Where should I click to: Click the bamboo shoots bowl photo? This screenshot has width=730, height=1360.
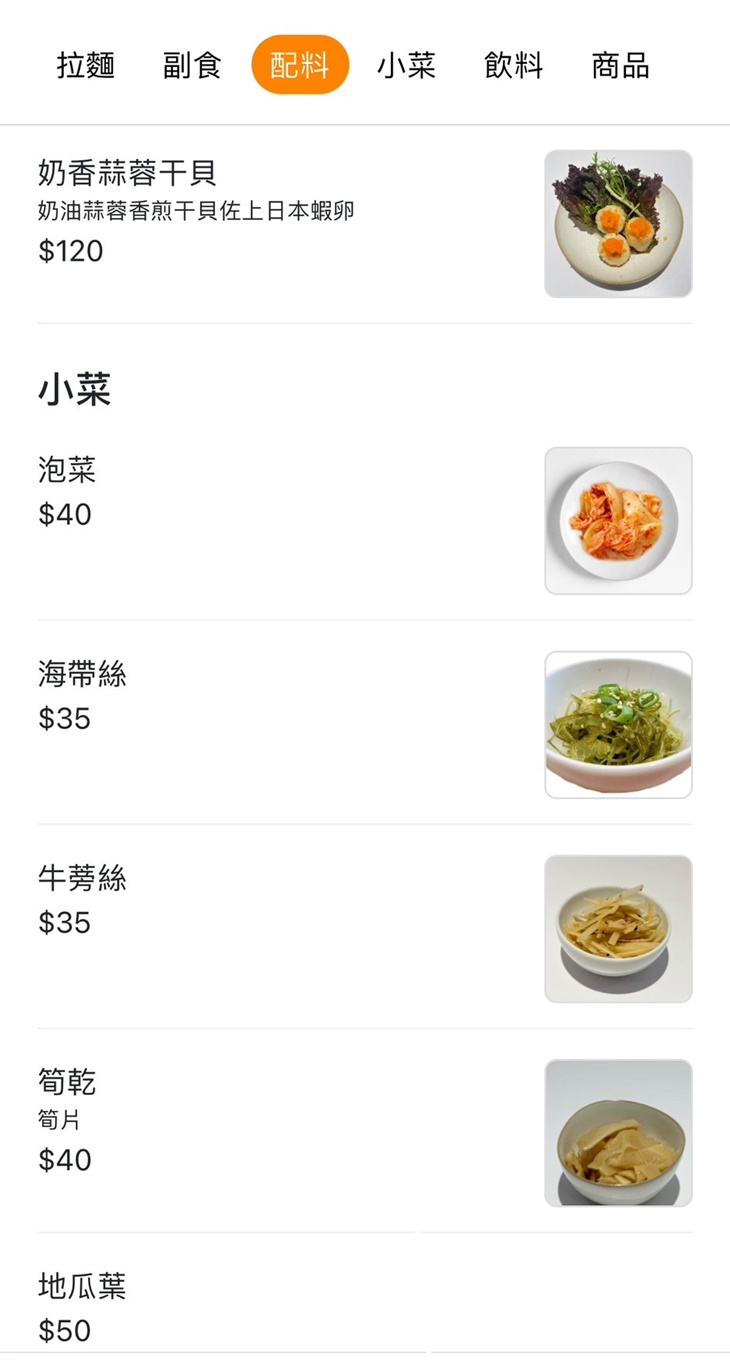617,1132
